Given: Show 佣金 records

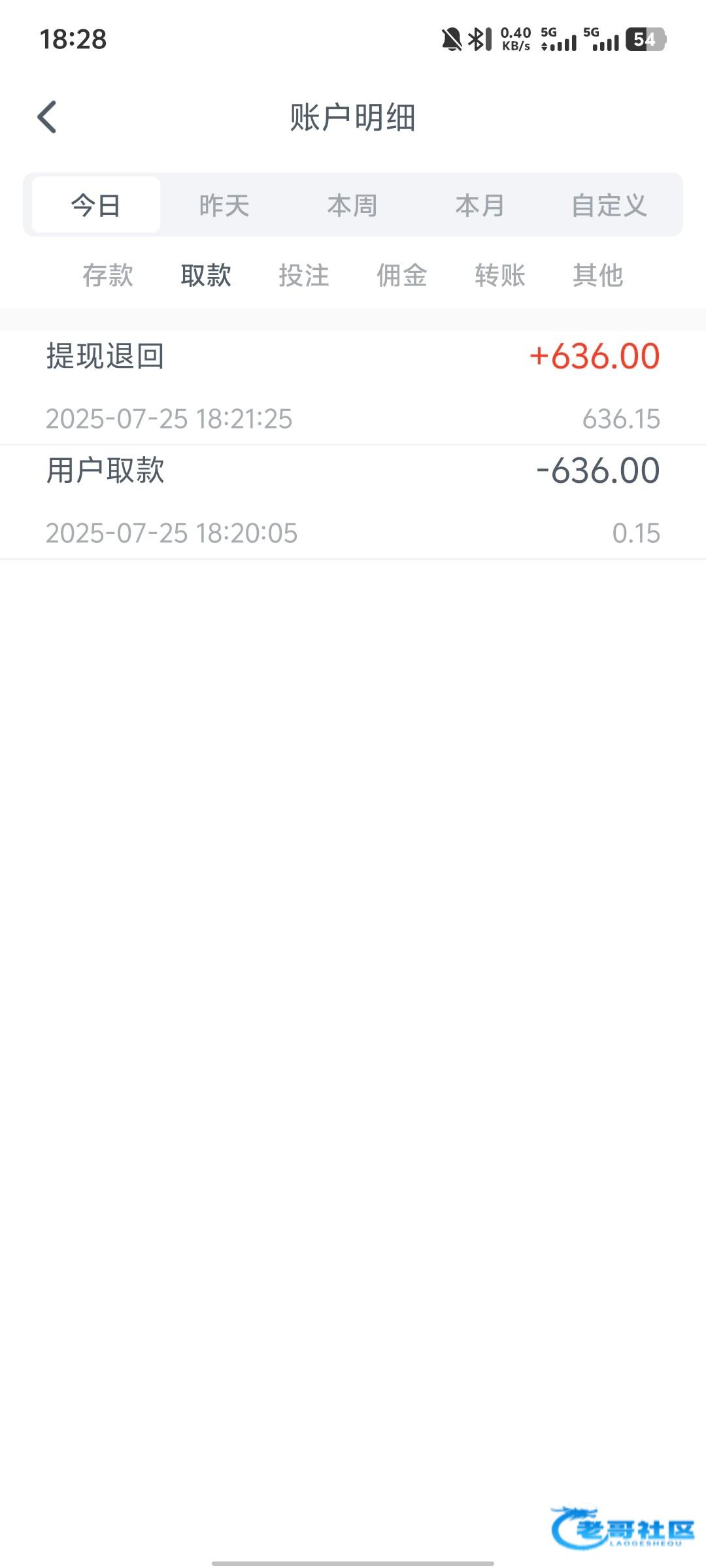Looking at the screenshot, I should point(402,275).
